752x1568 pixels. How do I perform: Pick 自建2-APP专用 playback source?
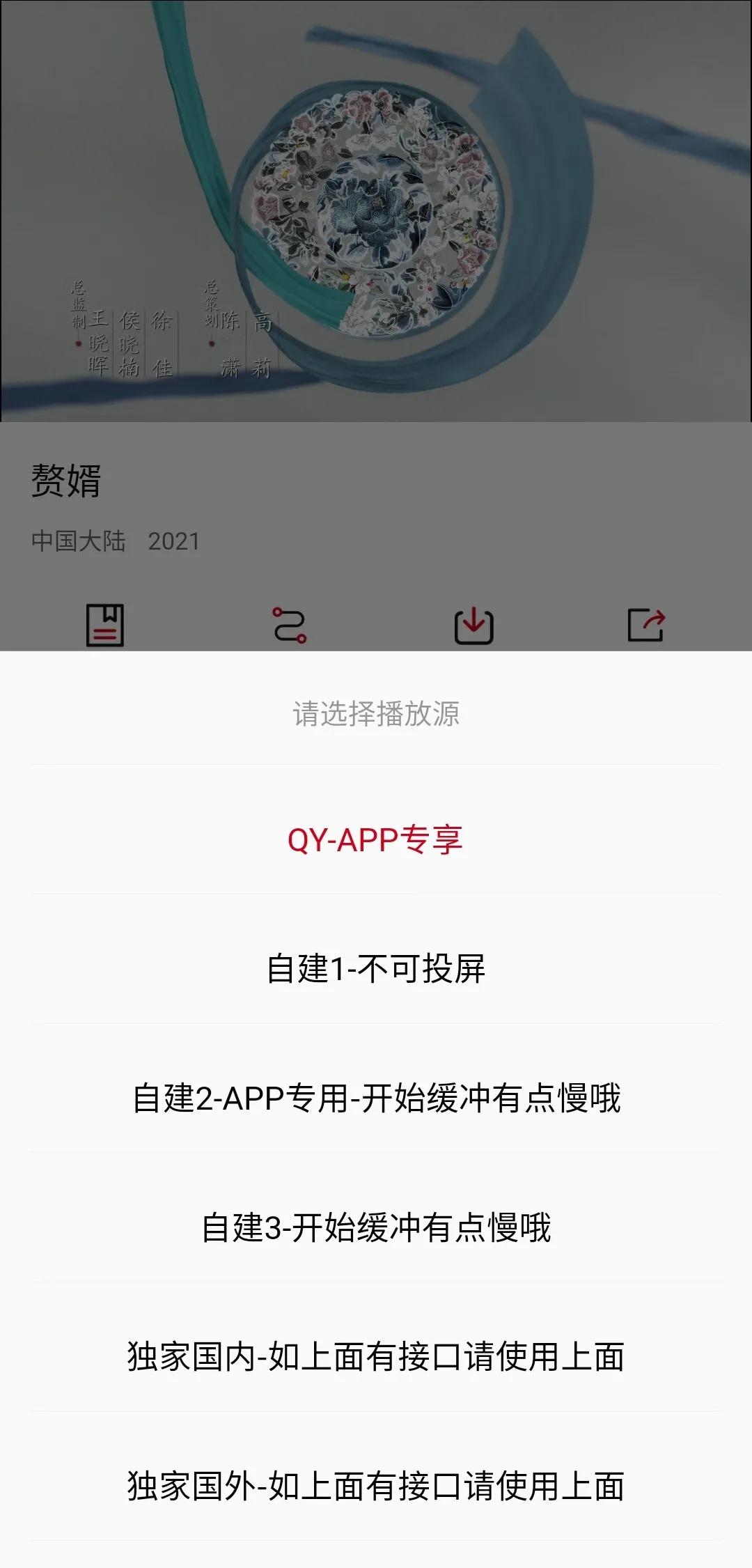point(375,1098)
